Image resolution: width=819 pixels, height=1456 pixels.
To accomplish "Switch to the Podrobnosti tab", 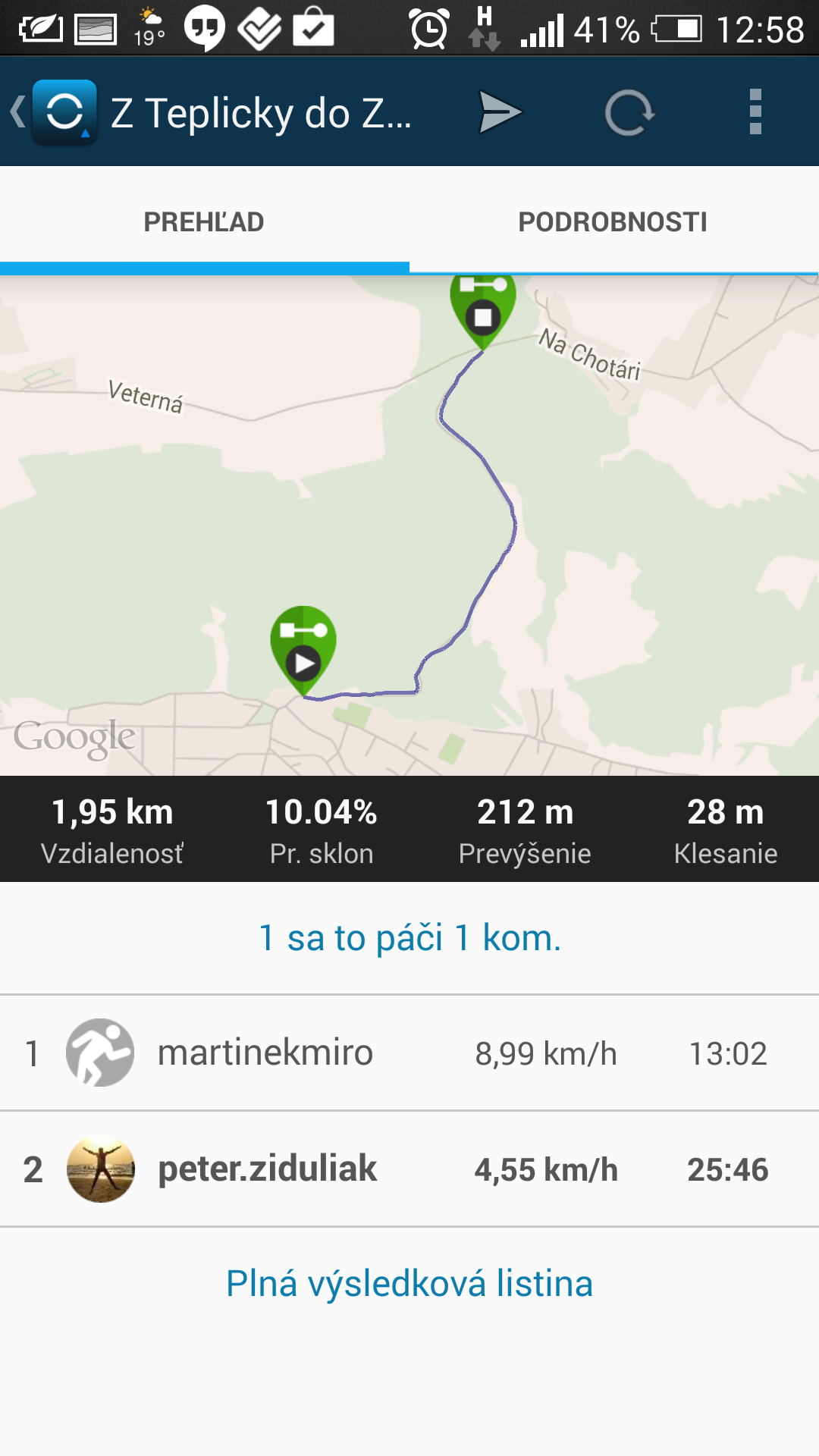I will (x=613, y=222).
